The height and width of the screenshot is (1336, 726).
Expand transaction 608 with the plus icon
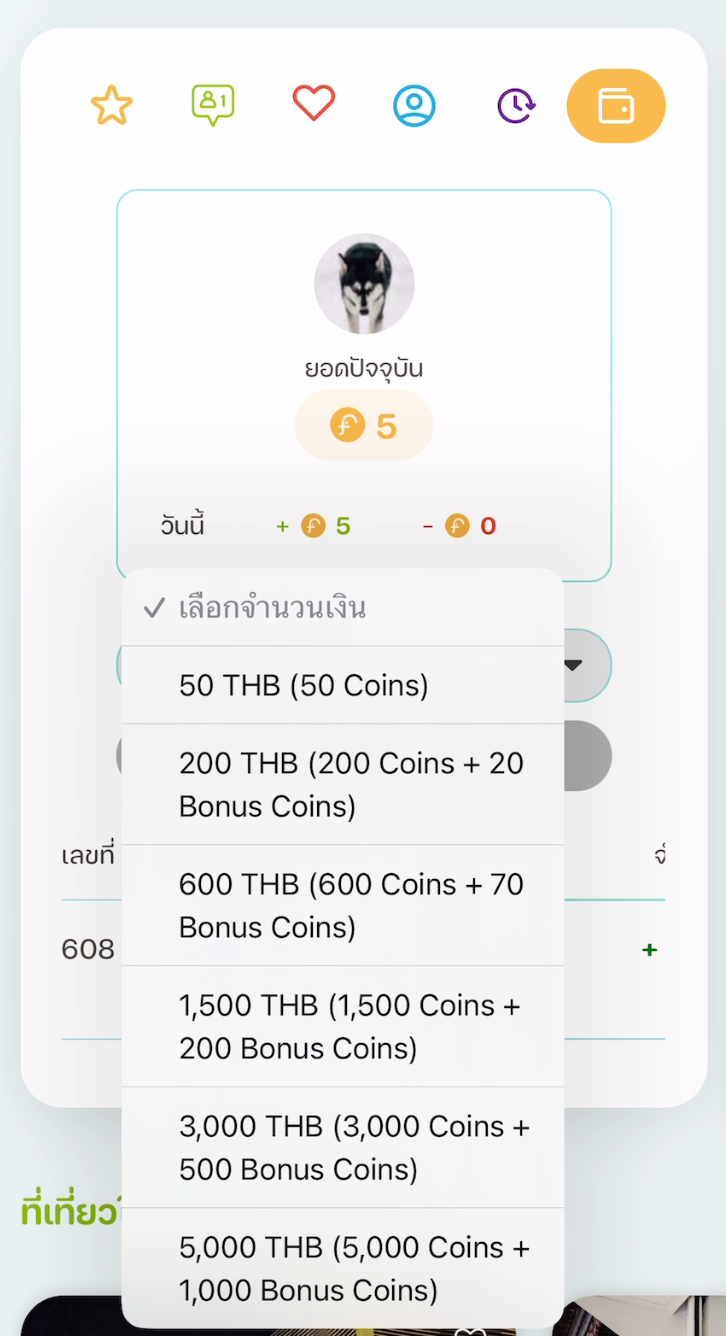pos(650,949)
